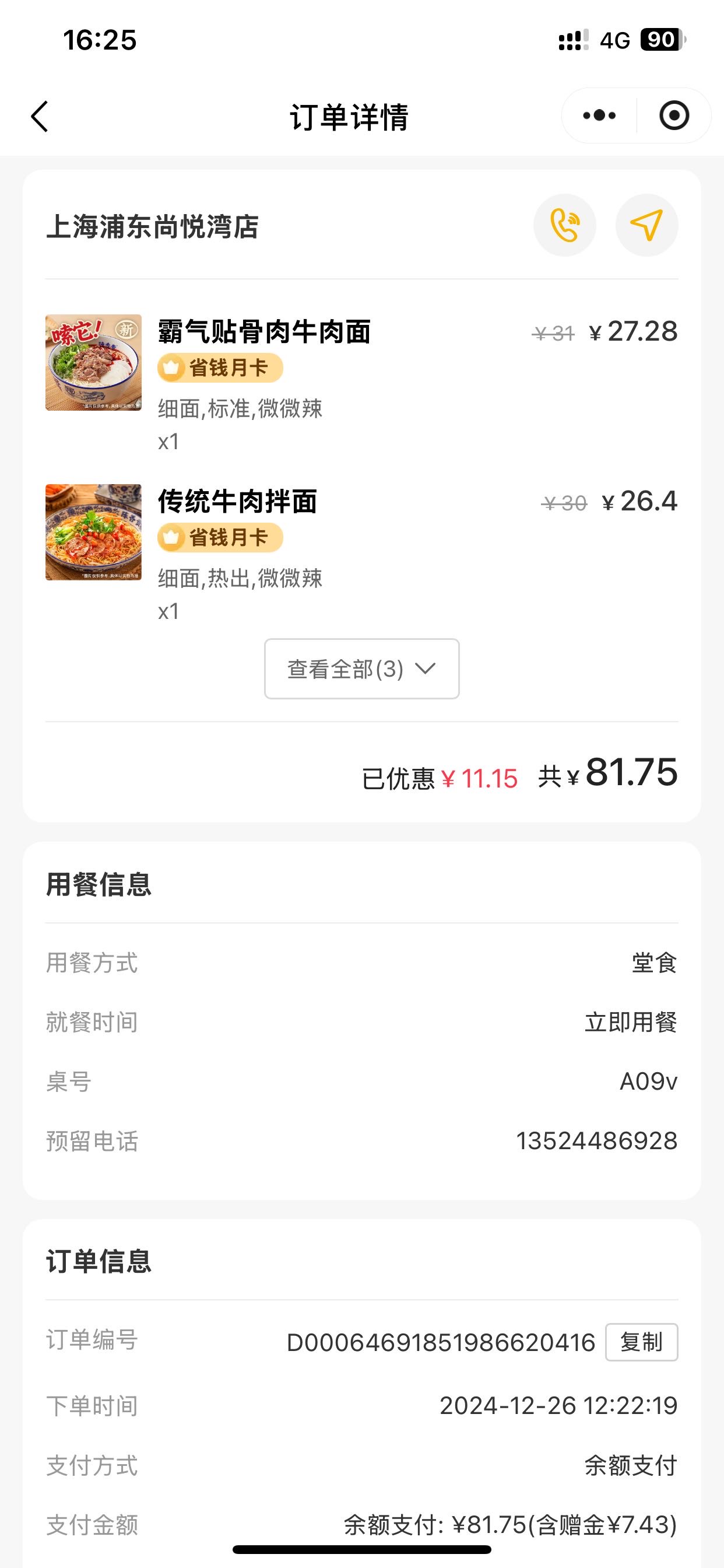Expand 查看全部(3) to see all items
724x1568 pixels.
pos(361,668)
